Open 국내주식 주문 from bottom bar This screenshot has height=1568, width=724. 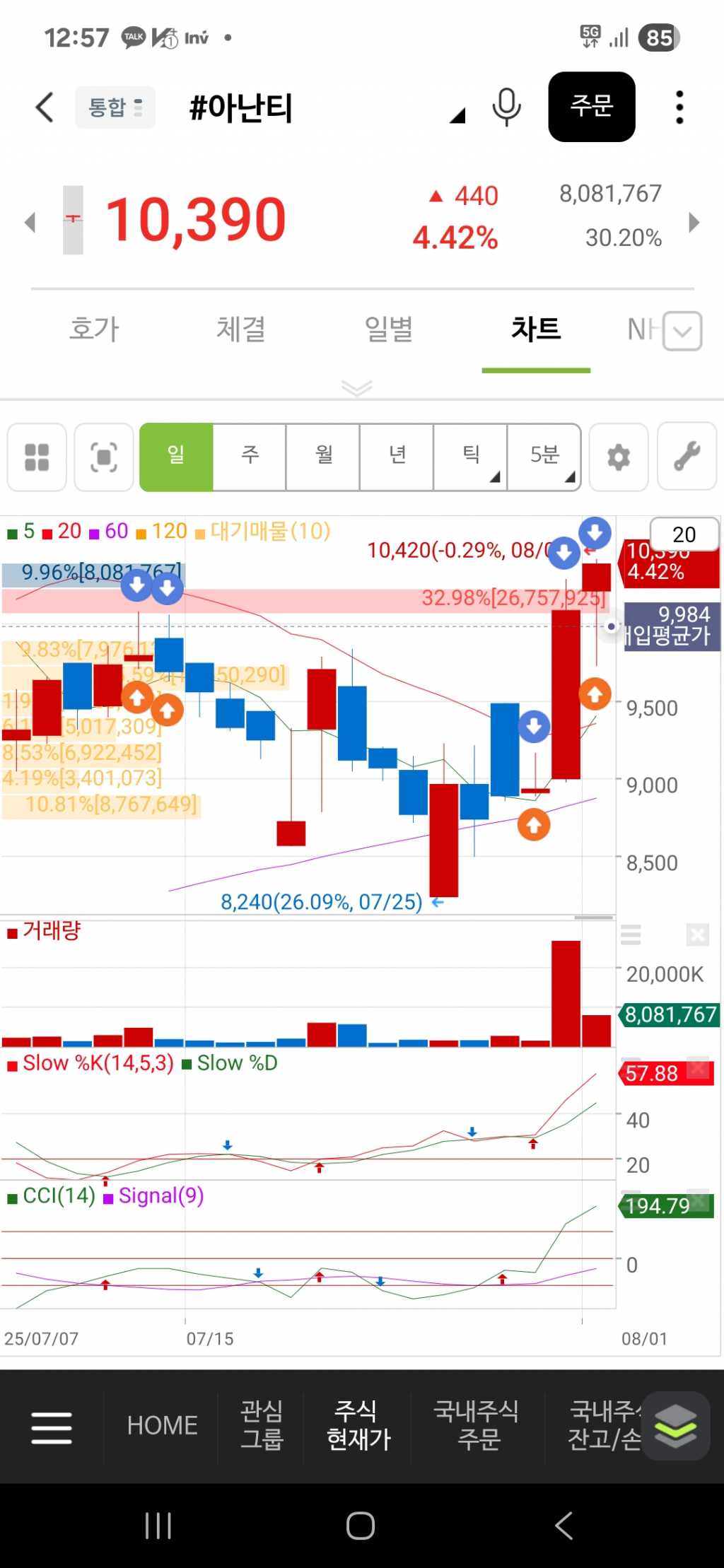pyautogui.click(x=477, y=1424)
